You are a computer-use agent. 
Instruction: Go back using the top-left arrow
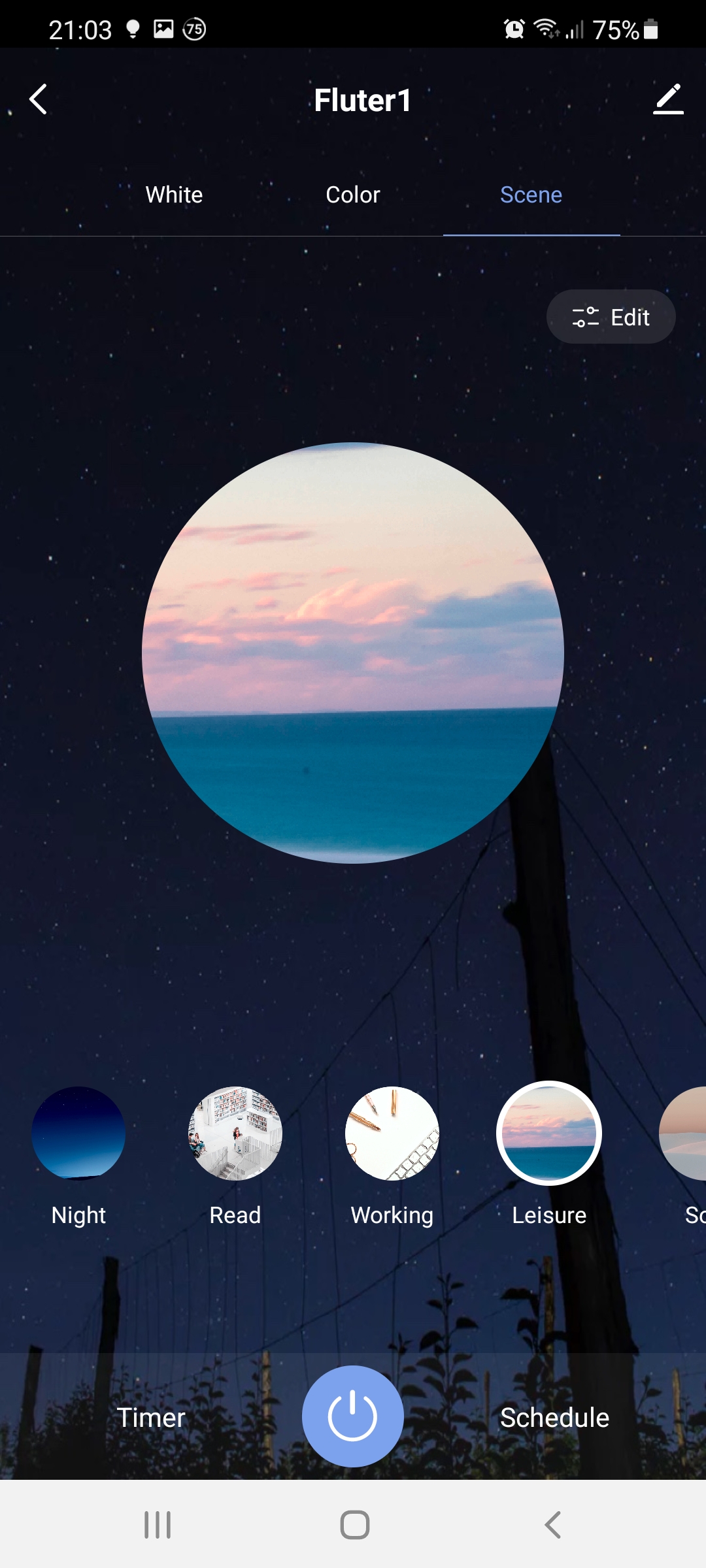(39, 99)
